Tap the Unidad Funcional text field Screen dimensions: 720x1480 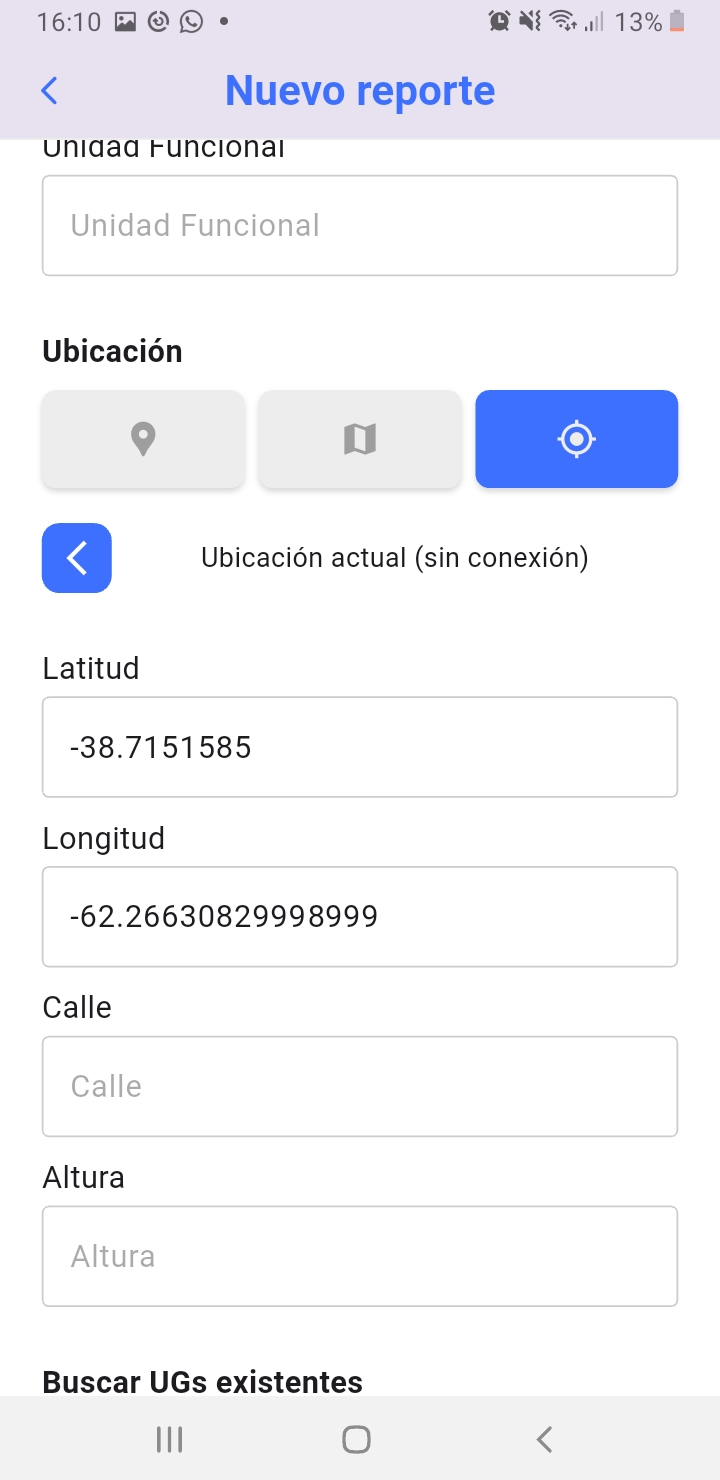pyautogui.click(x=360, y=226)
